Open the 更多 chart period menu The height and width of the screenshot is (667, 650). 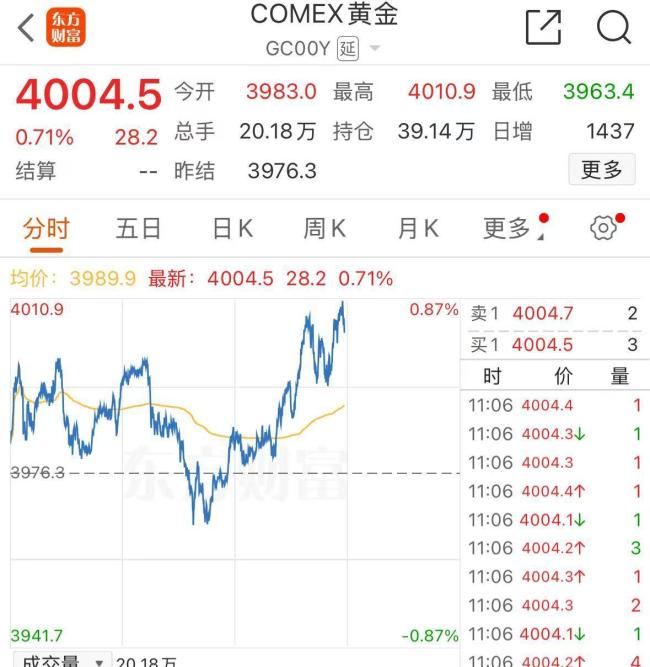tap(510, 229)
